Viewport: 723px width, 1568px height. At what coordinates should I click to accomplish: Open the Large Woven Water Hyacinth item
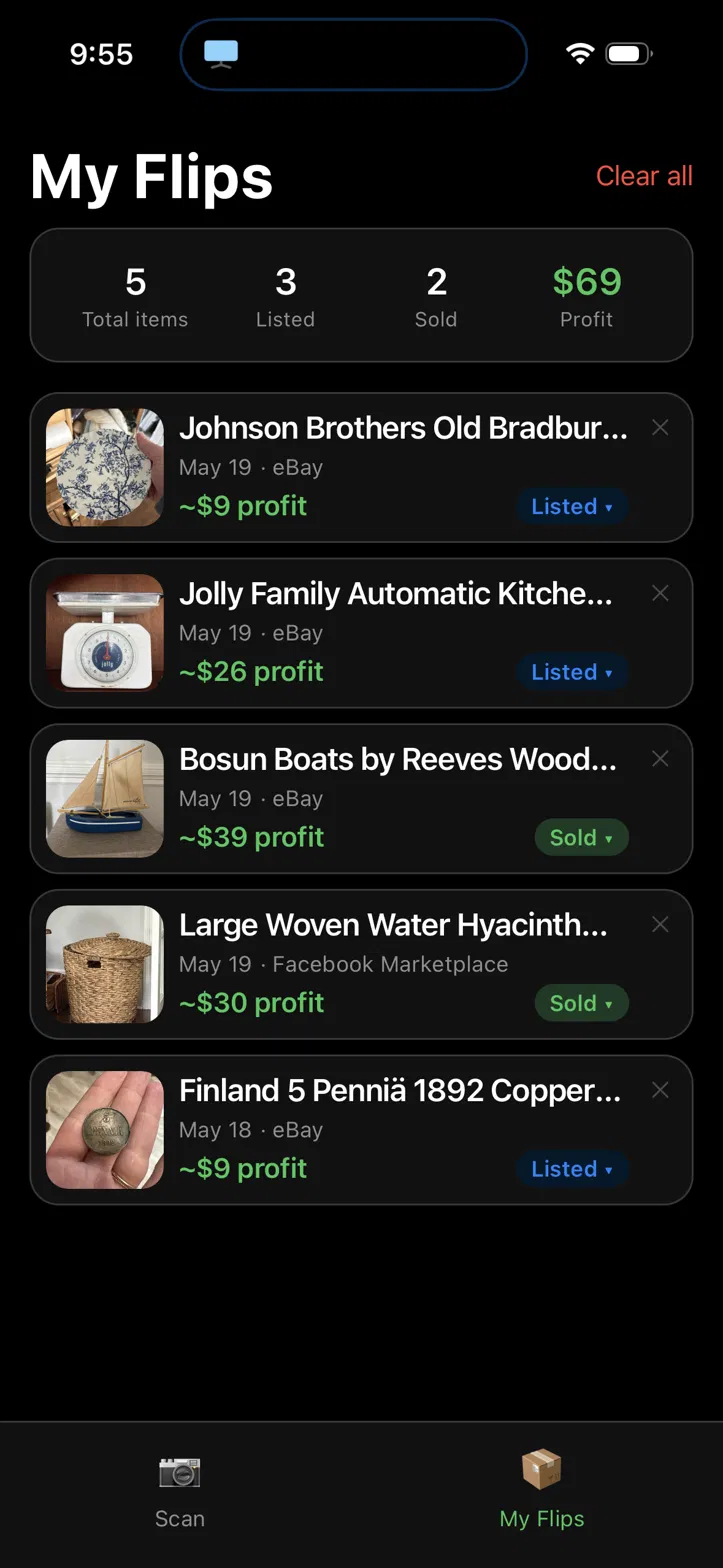click(x=361, y=964)
